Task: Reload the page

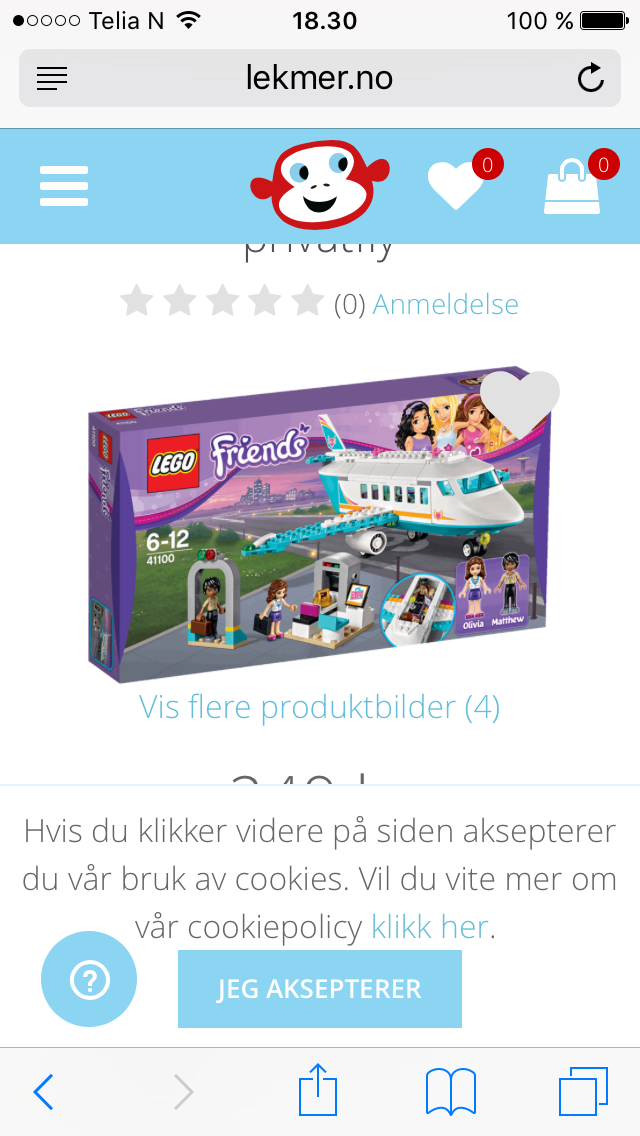Action: pos(591,78)
